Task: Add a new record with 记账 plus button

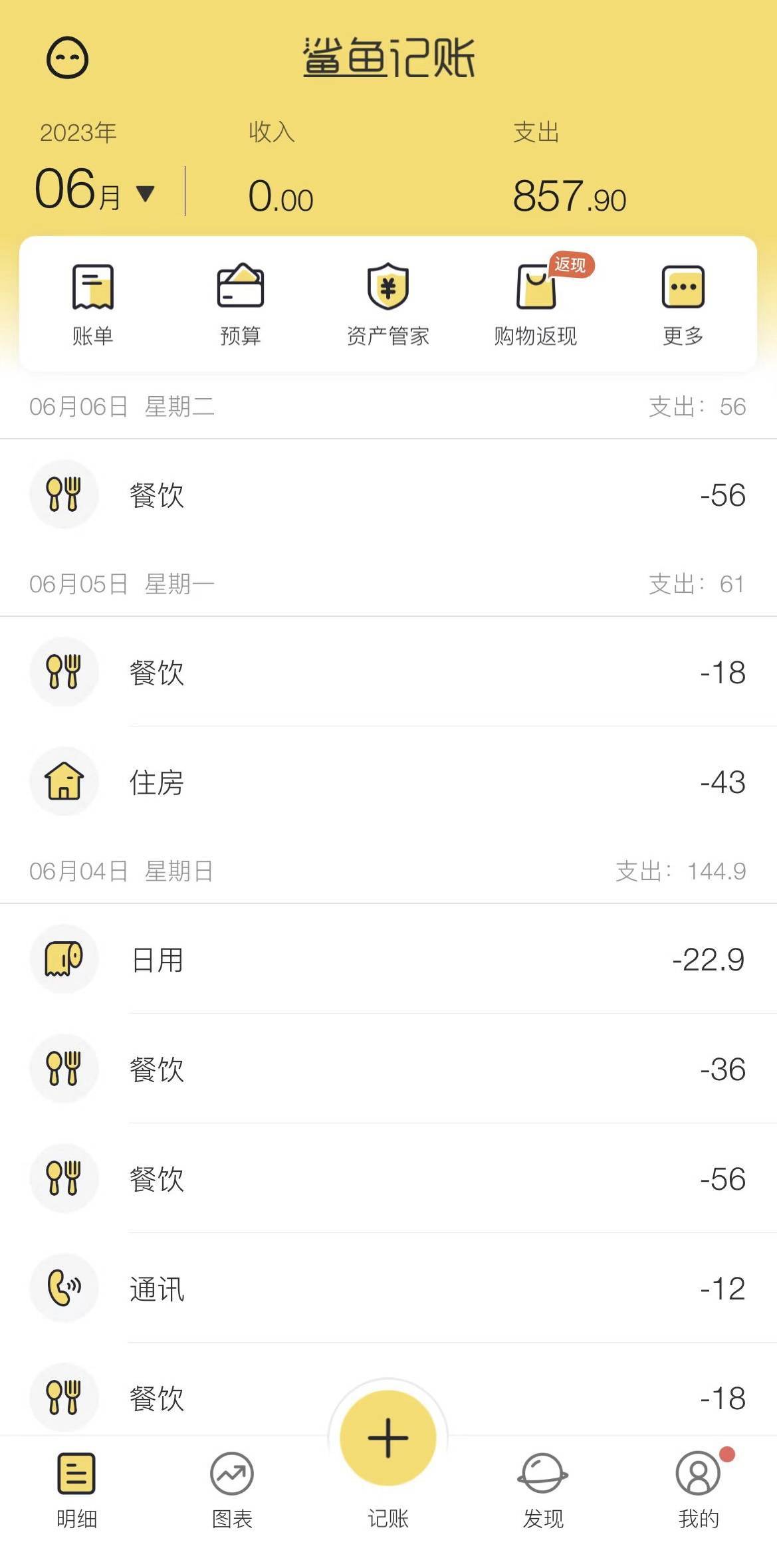Action: 388,1438
